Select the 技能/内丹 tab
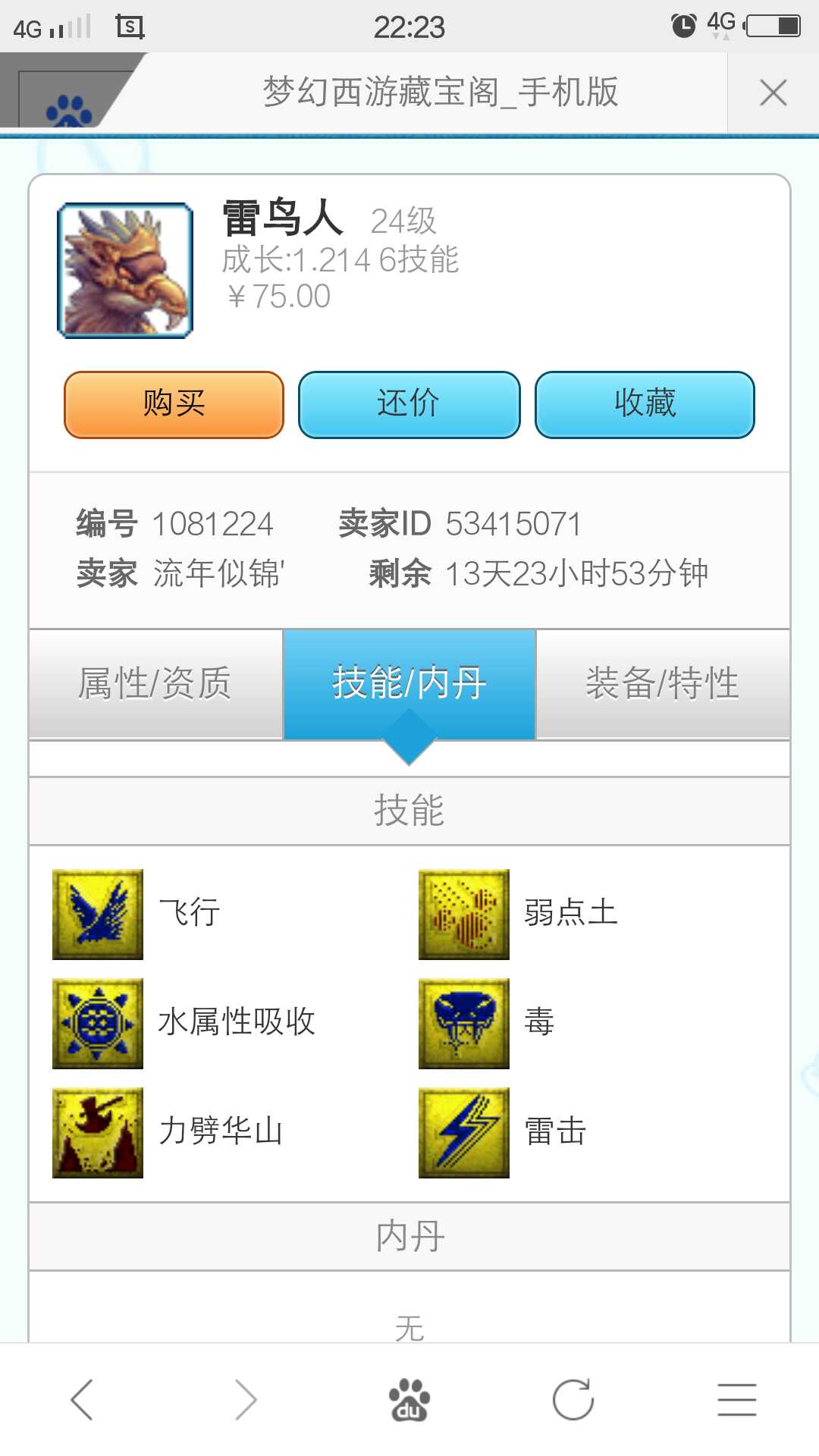 pos(409,684)
